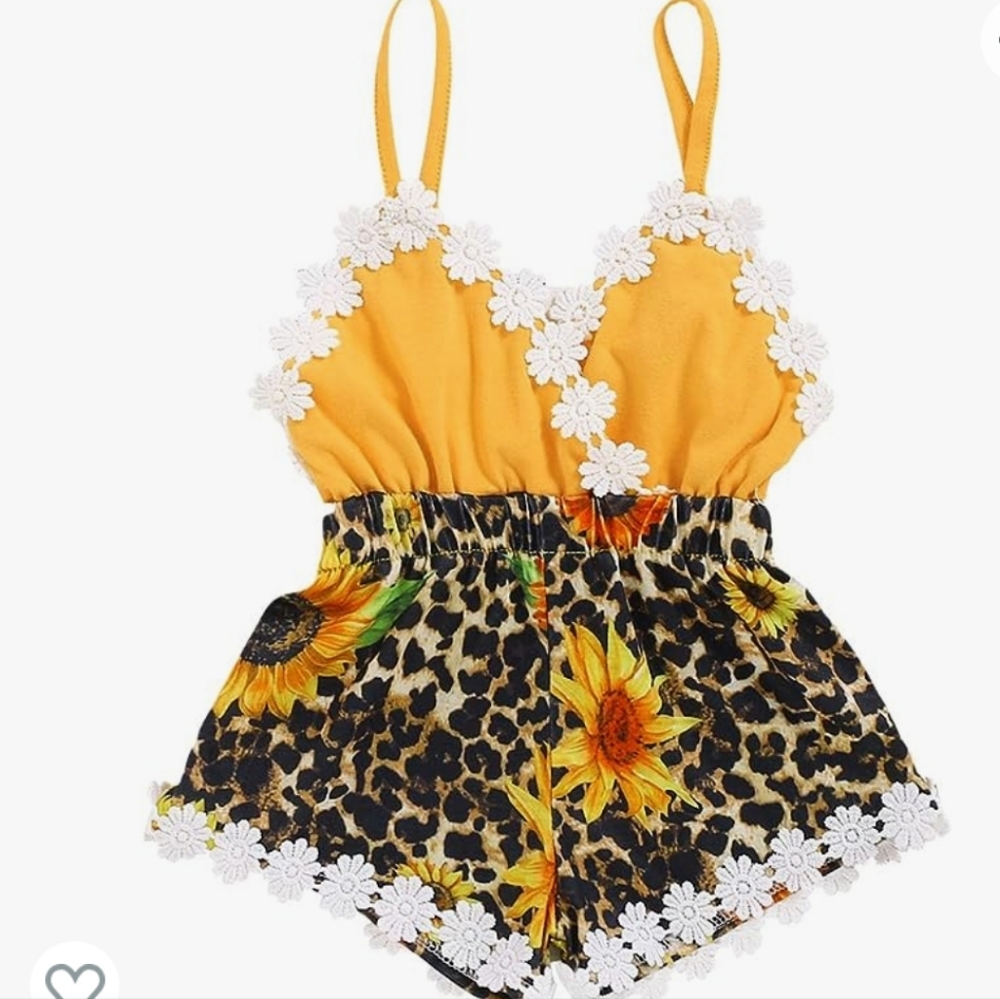Save this romper with the heart icon

pos(74,978)
